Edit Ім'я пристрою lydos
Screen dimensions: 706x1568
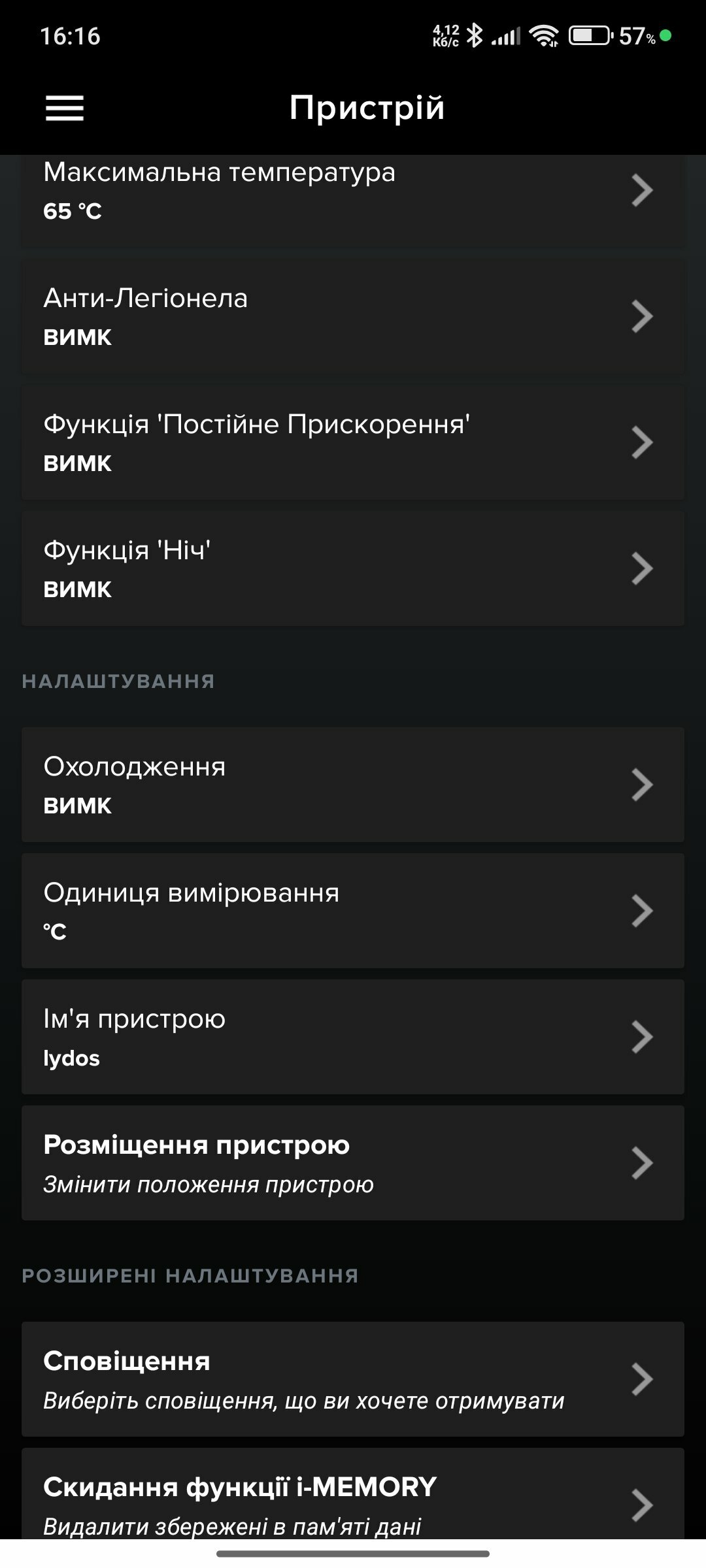click(353, 1037)
